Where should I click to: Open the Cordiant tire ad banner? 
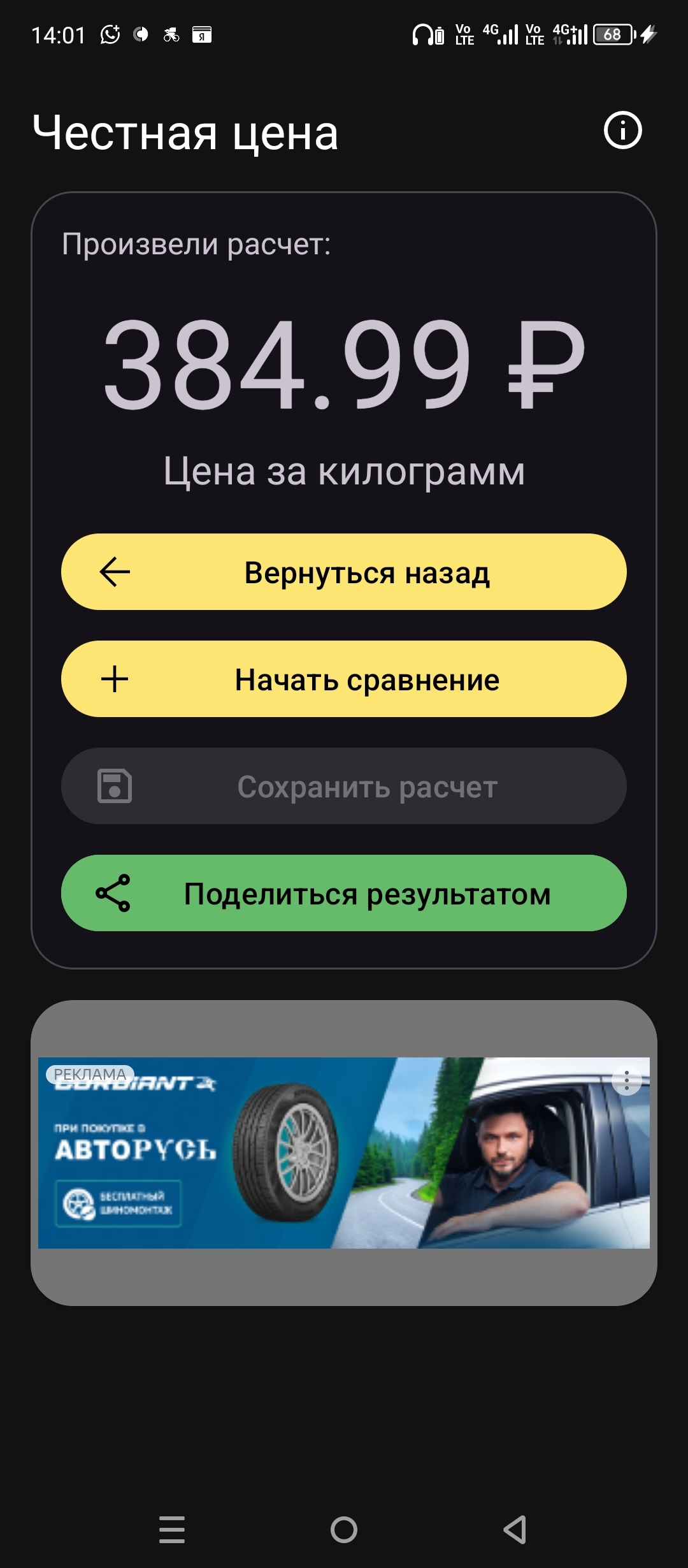pyautogui.click(x=344, y=1152)
